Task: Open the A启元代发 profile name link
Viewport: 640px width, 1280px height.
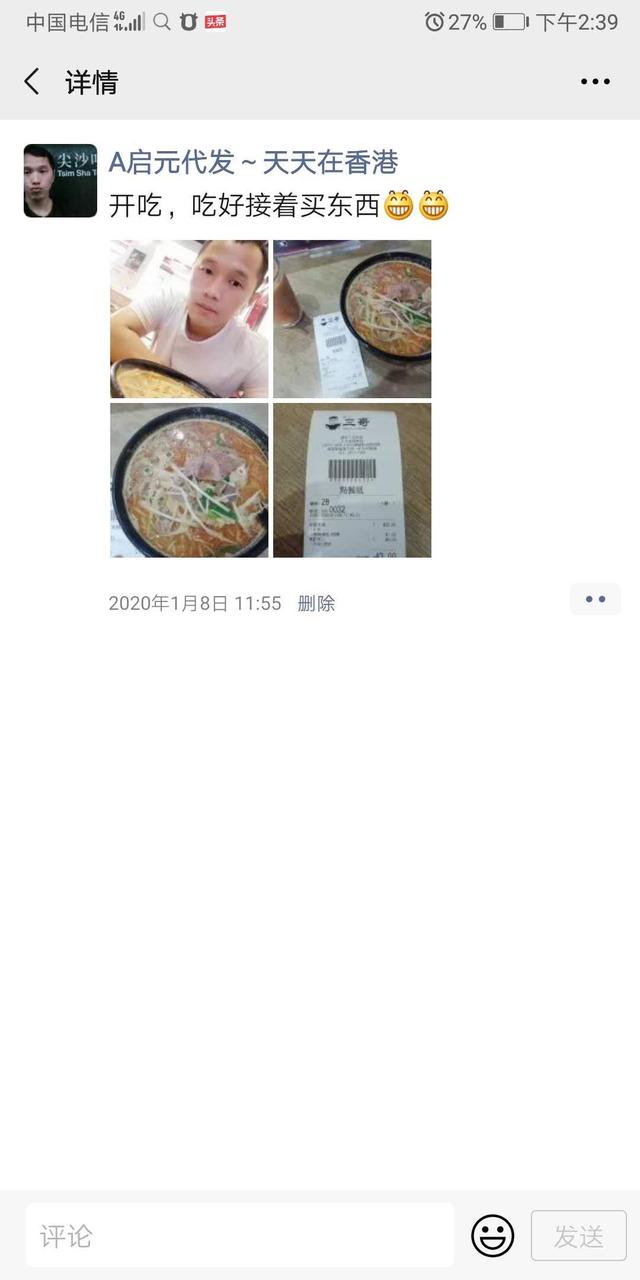Action: click(x=253, y=161)
